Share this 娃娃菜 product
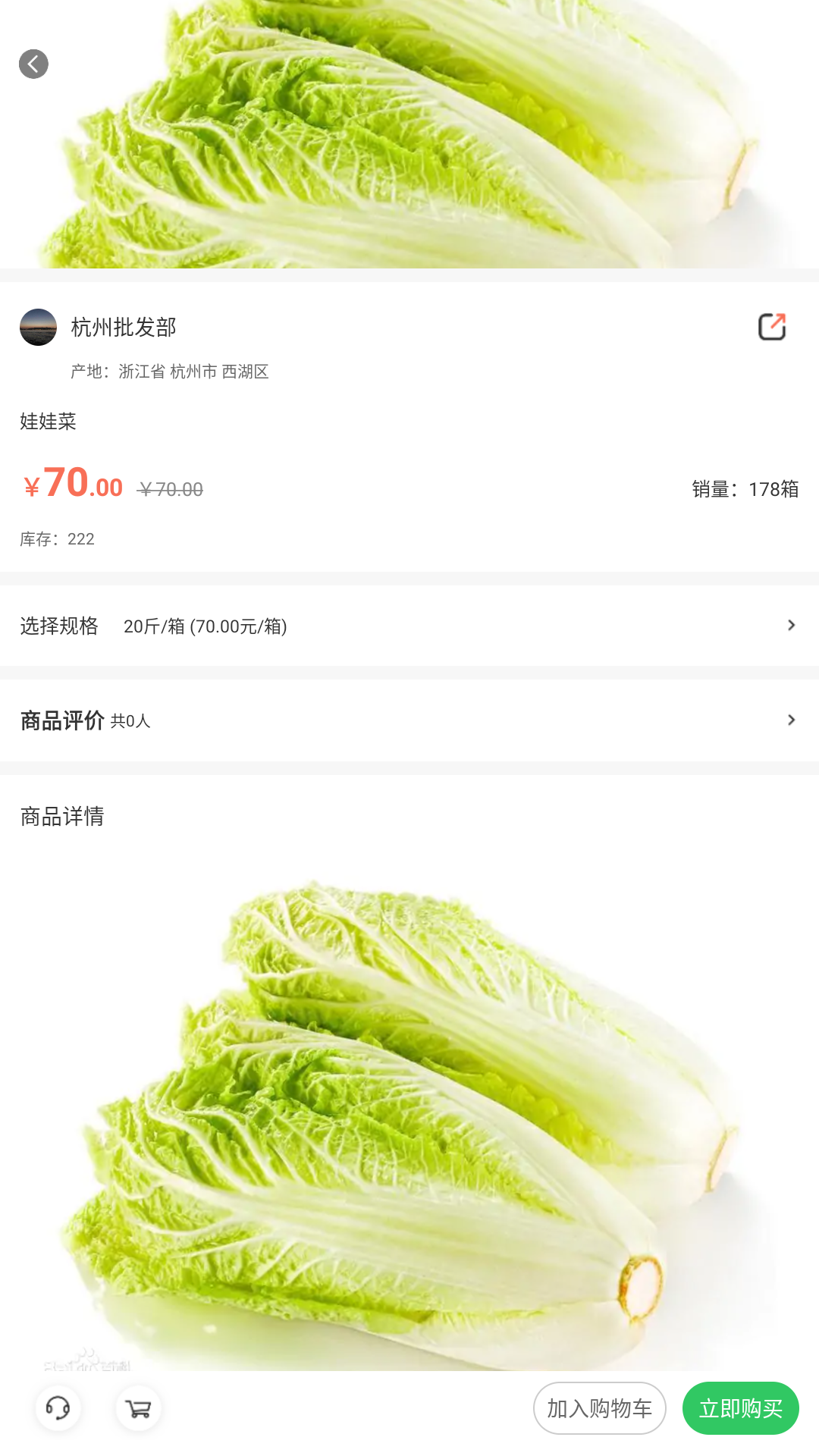This screenshot has width=819, height=1456. click(772, 327)
